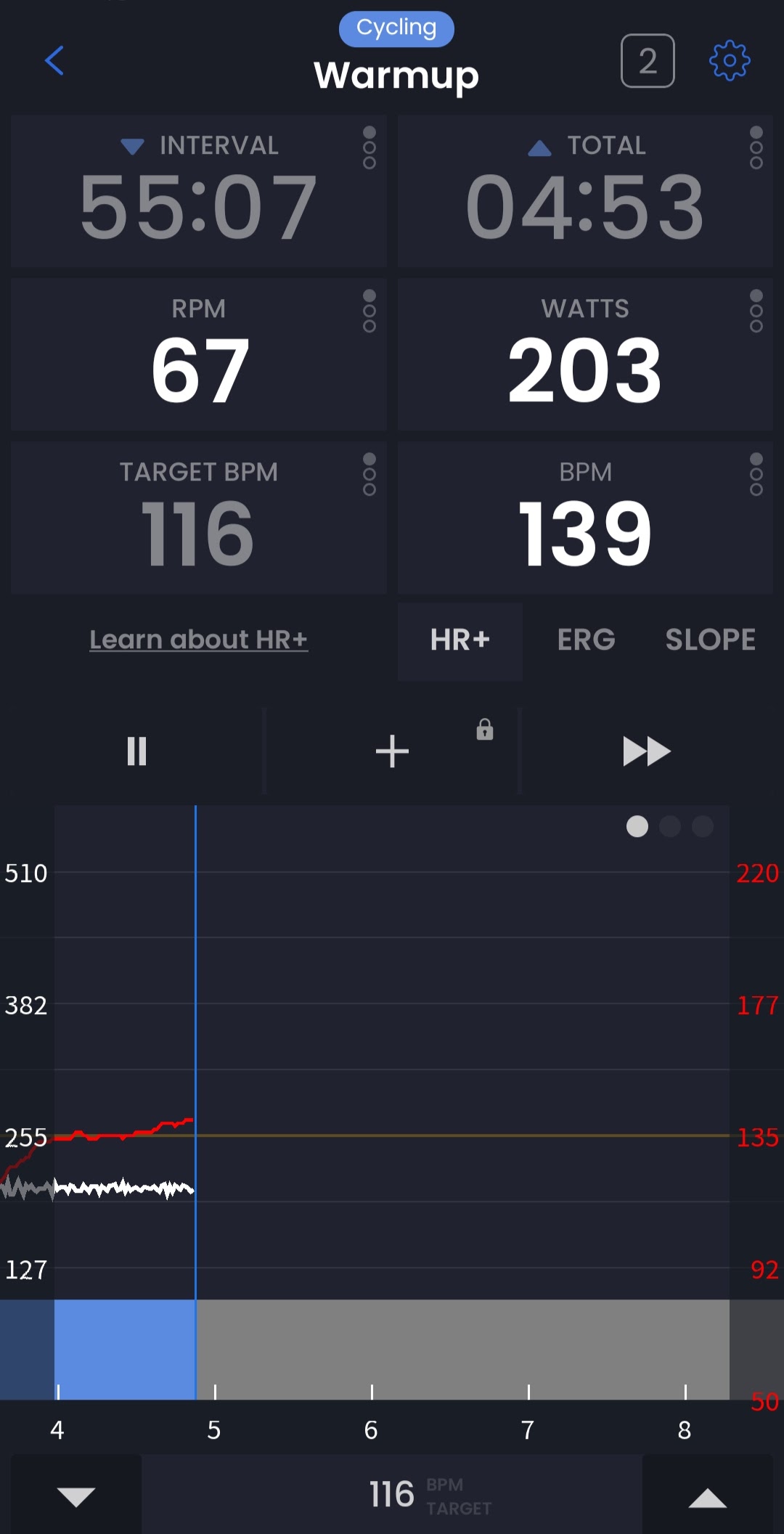Tap the plus button to extend the interval

point(392,751)
